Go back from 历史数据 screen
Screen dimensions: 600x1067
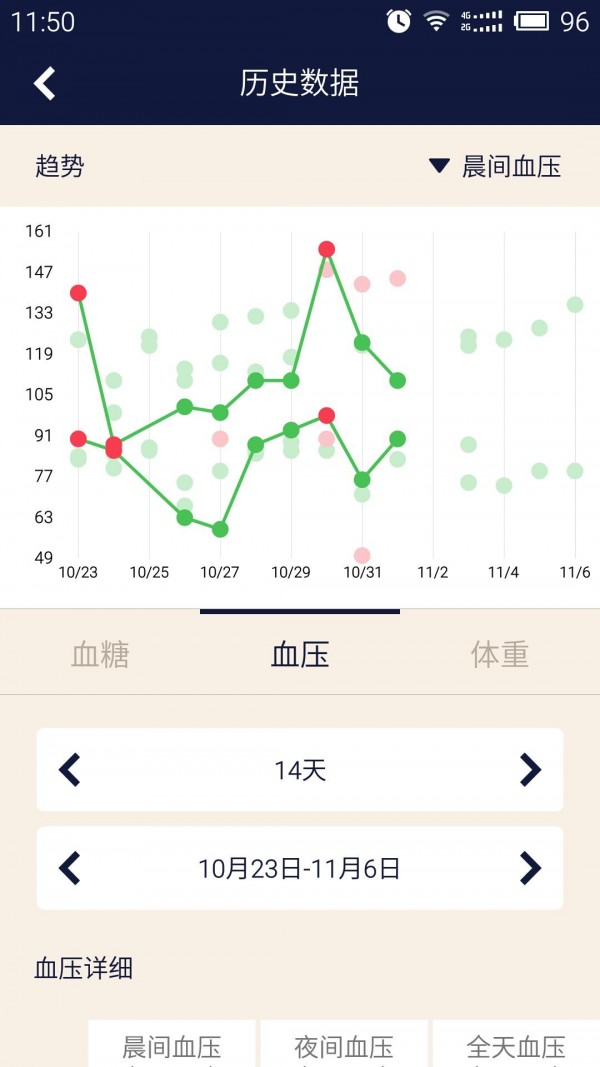pyautogui.click(x=44, y=83)
